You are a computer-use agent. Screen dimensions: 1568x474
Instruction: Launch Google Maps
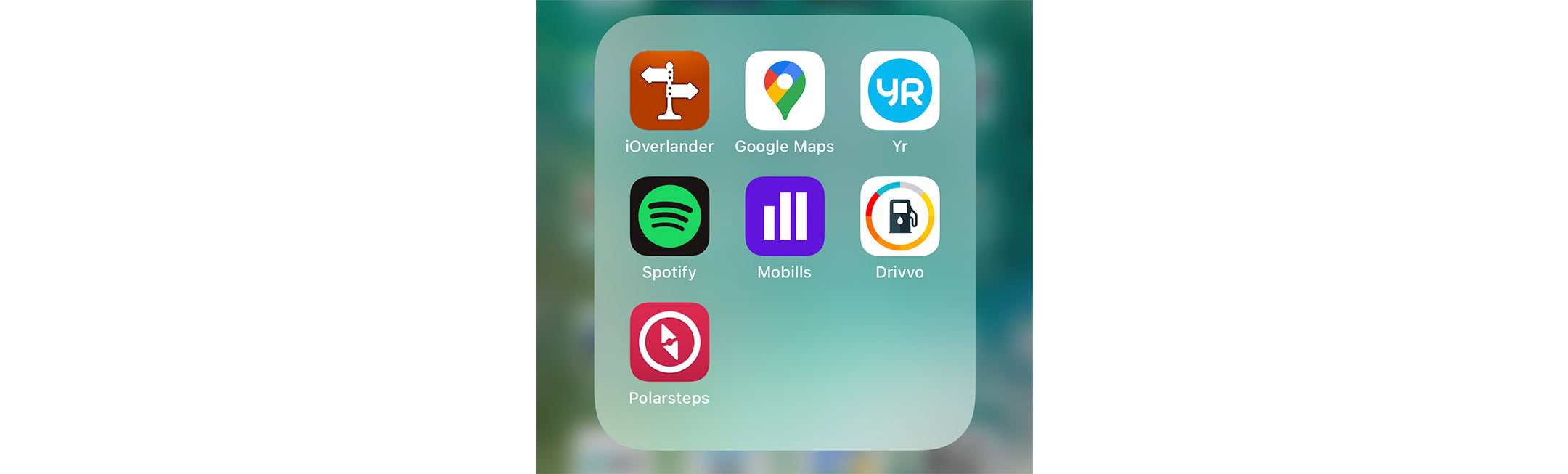(785, 91)
